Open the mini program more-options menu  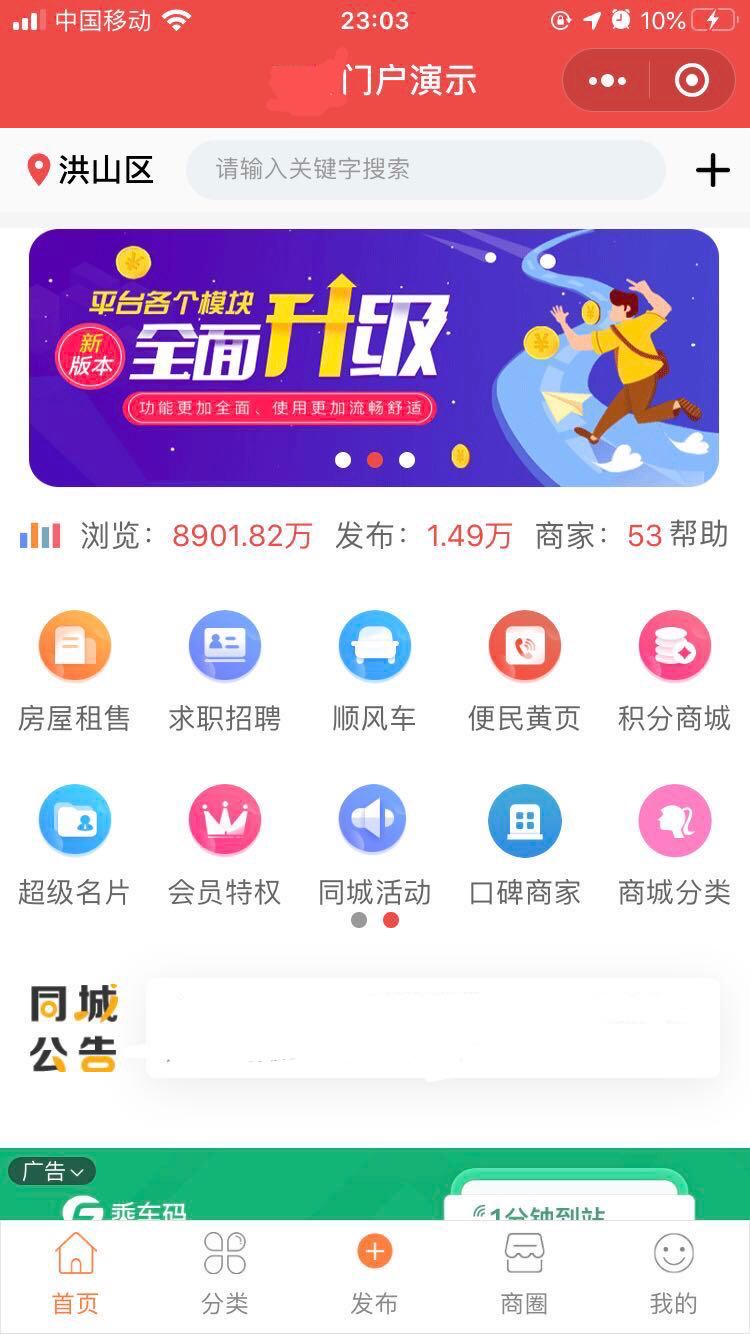[x=607, y=80]
